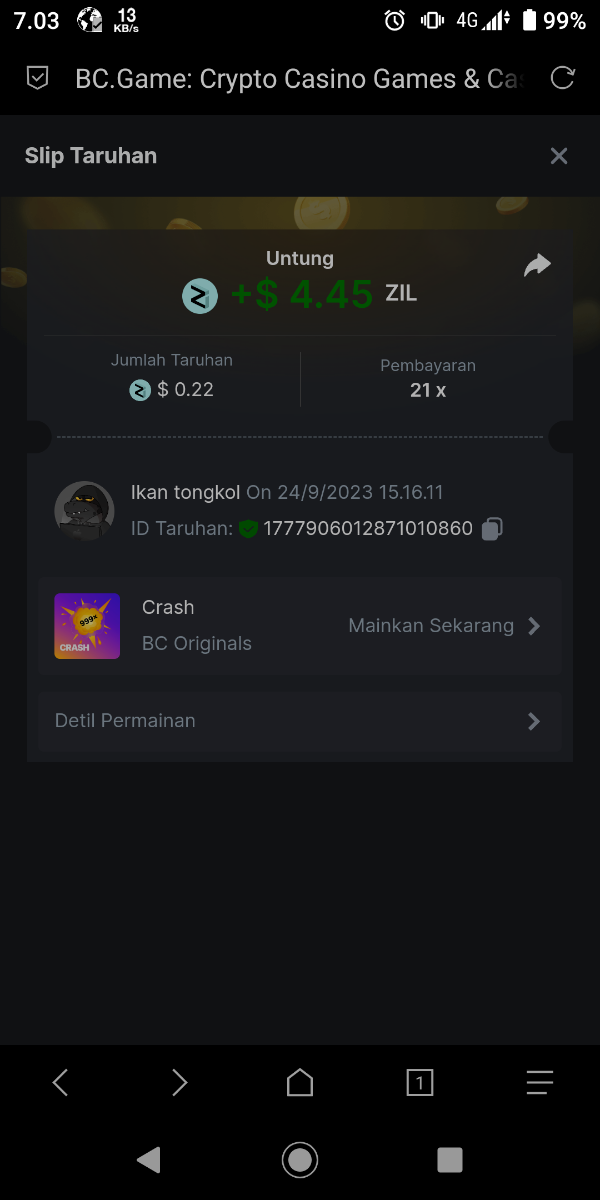Open the browser home page
Viewport: 600px width, 1200px height.
[300, 1082]
